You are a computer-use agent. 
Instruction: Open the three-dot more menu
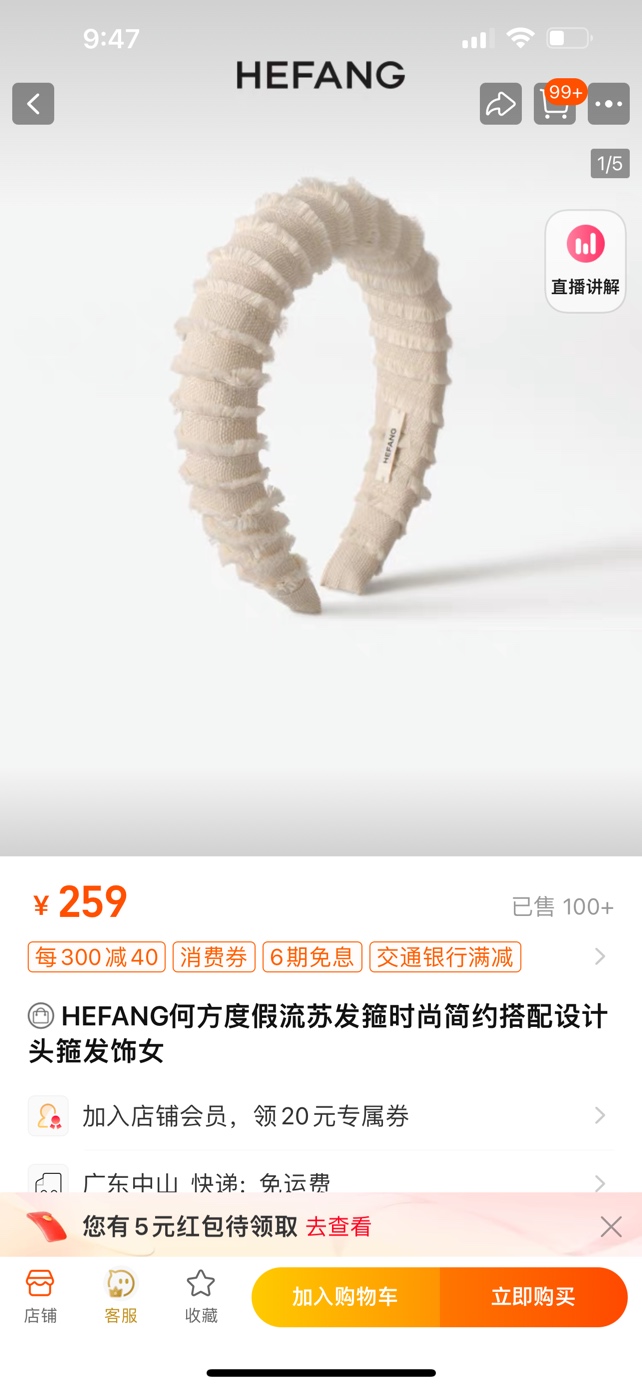(x=608, y=104)
